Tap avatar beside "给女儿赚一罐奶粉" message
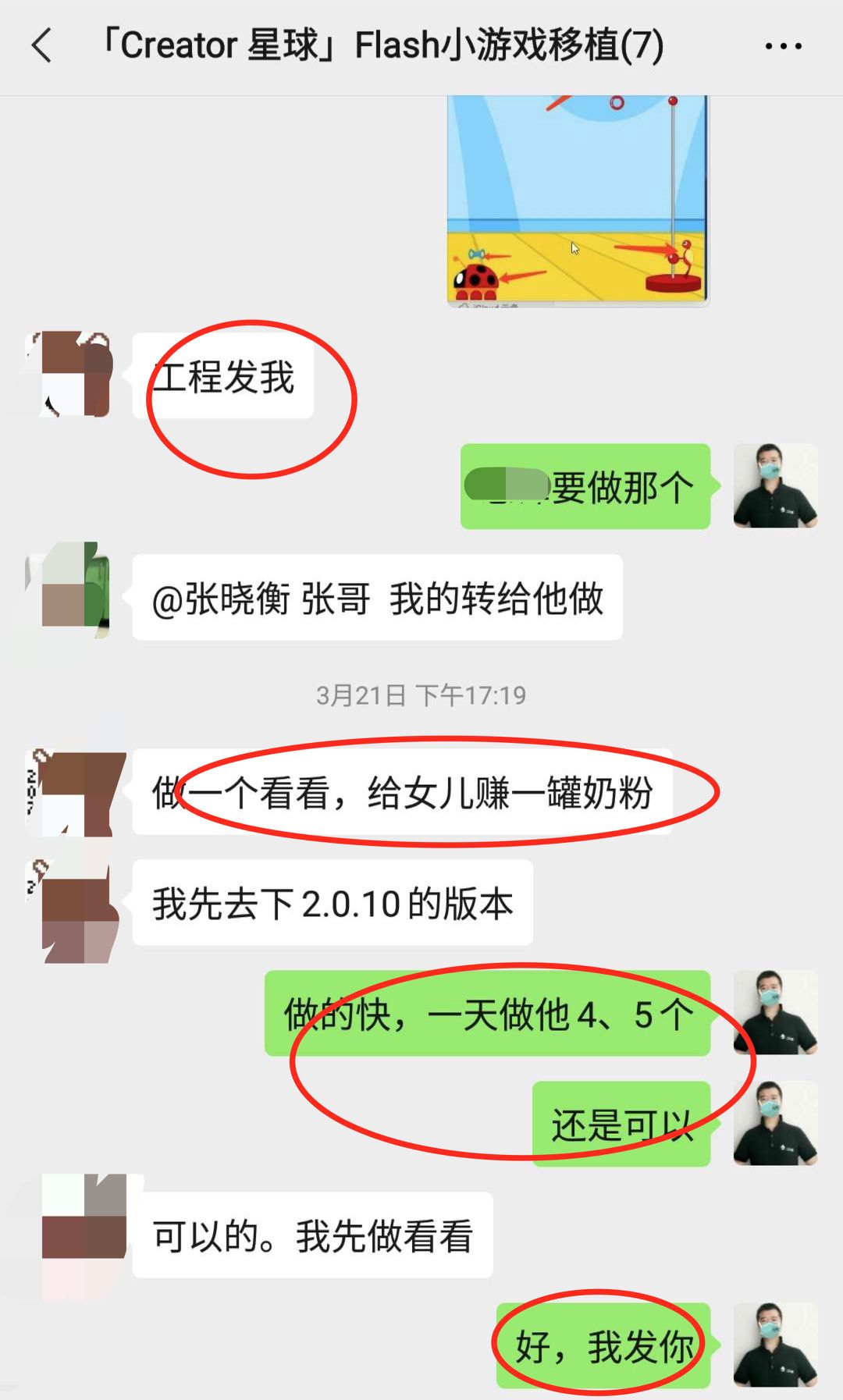 click(x=76, y=791)
